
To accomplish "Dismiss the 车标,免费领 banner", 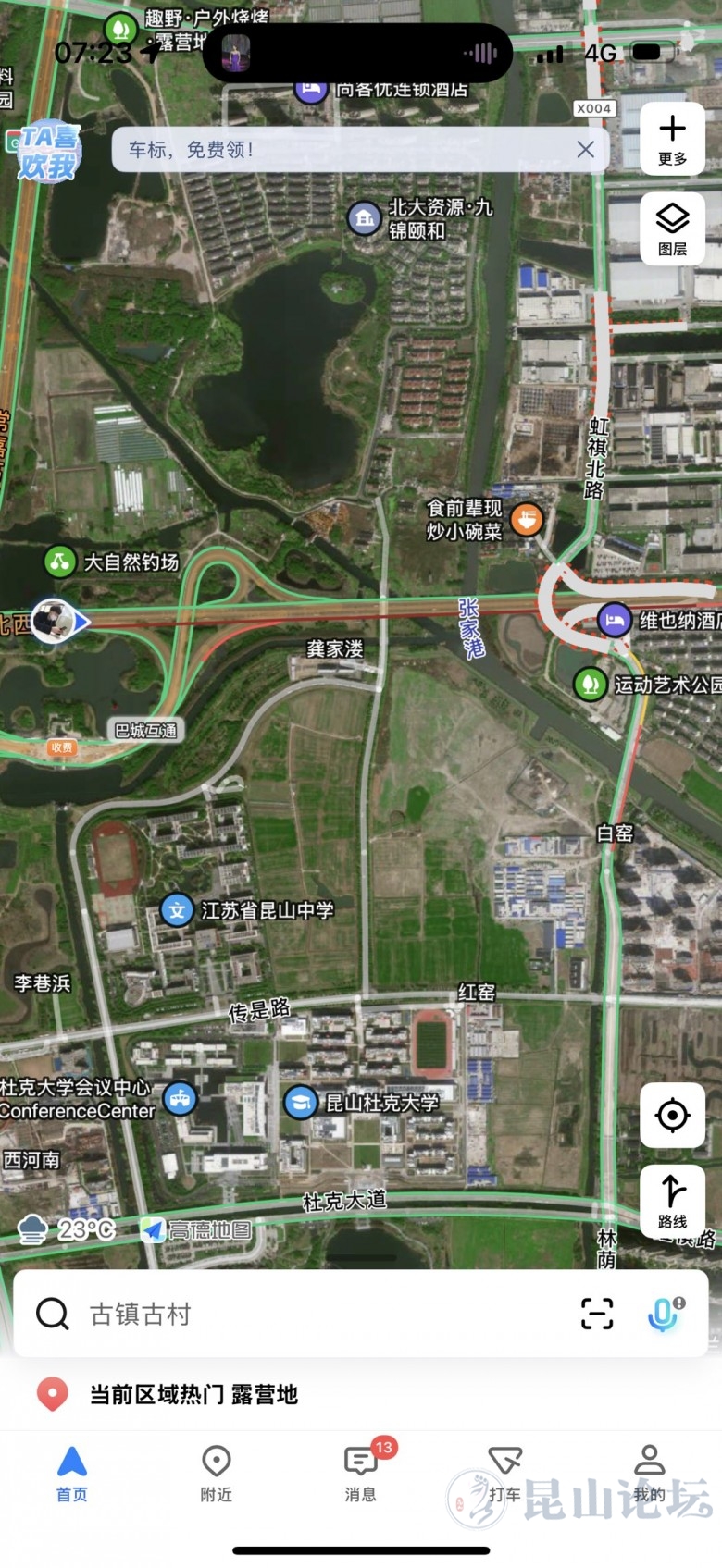I will (585, 149).
